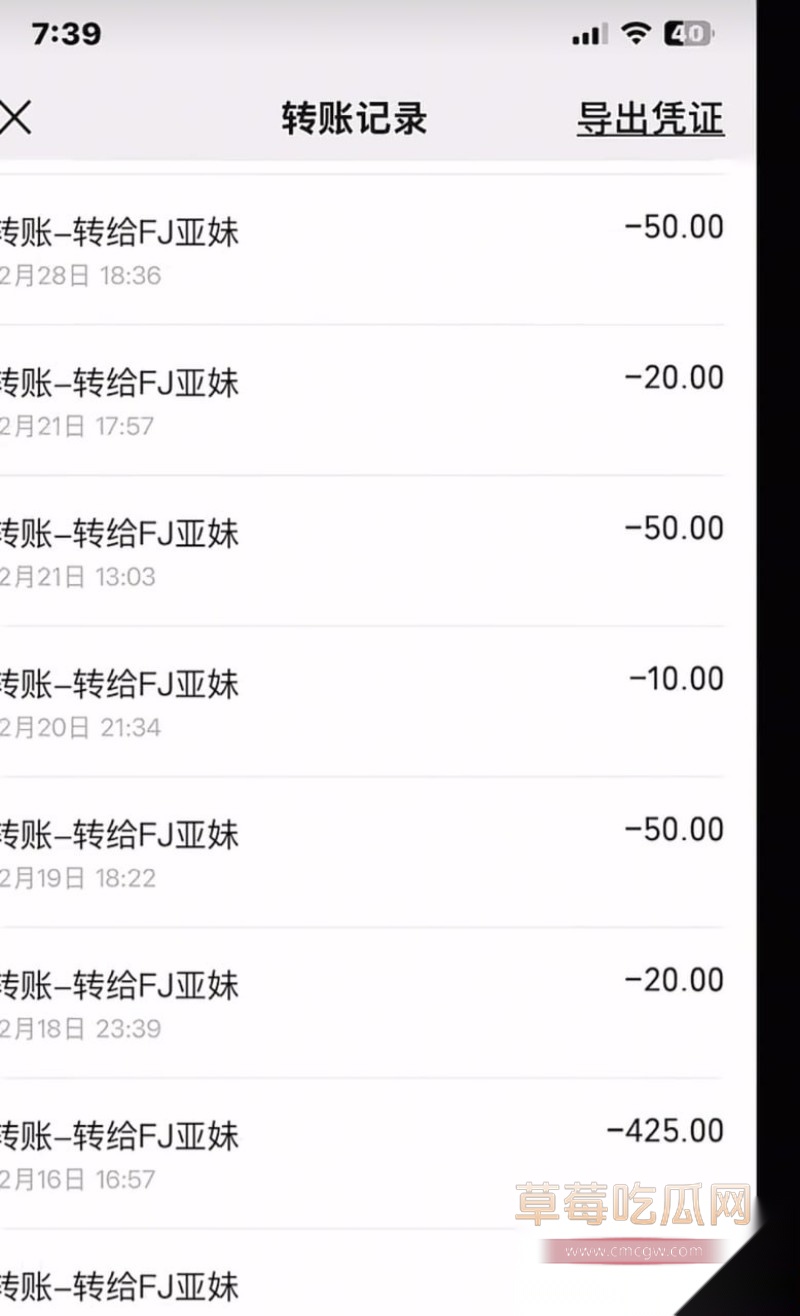Tap the clock showing 7:39
The image size is (800, 1316).
(x=68, y=33)
